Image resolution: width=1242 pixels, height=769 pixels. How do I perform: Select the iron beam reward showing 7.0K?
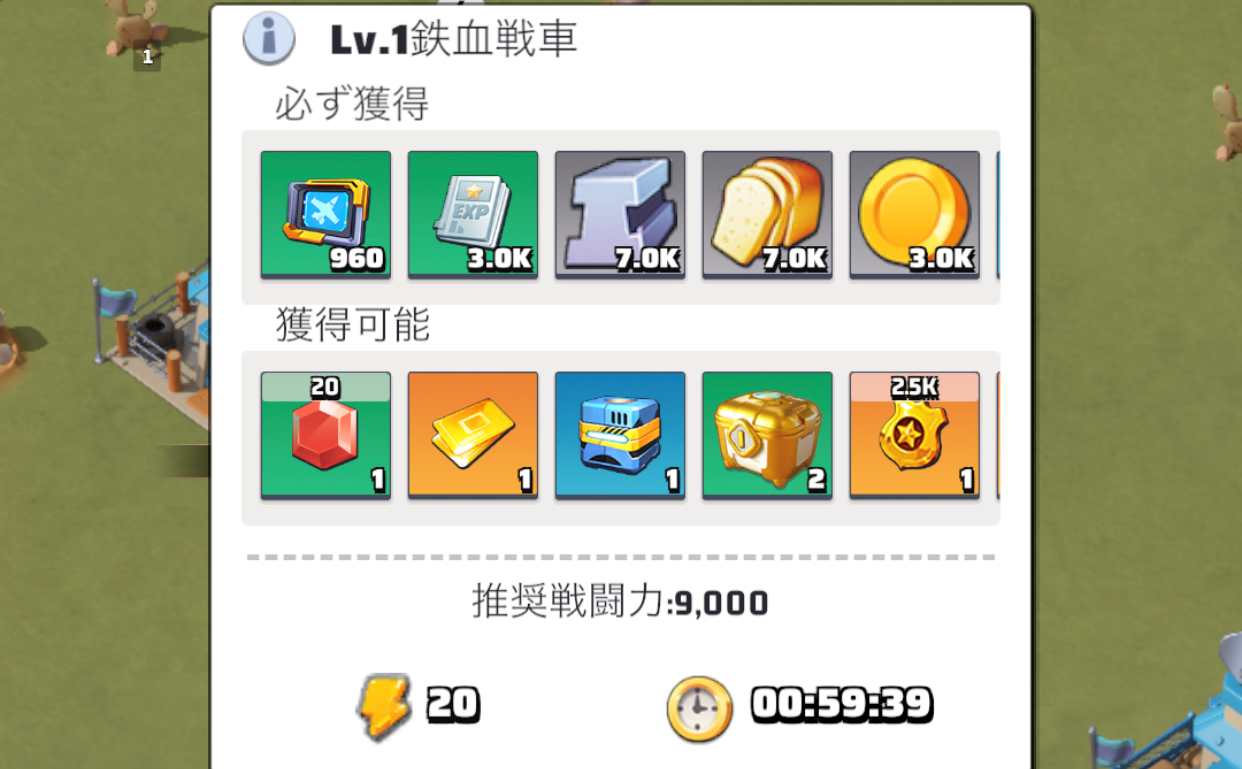(619, 214)
